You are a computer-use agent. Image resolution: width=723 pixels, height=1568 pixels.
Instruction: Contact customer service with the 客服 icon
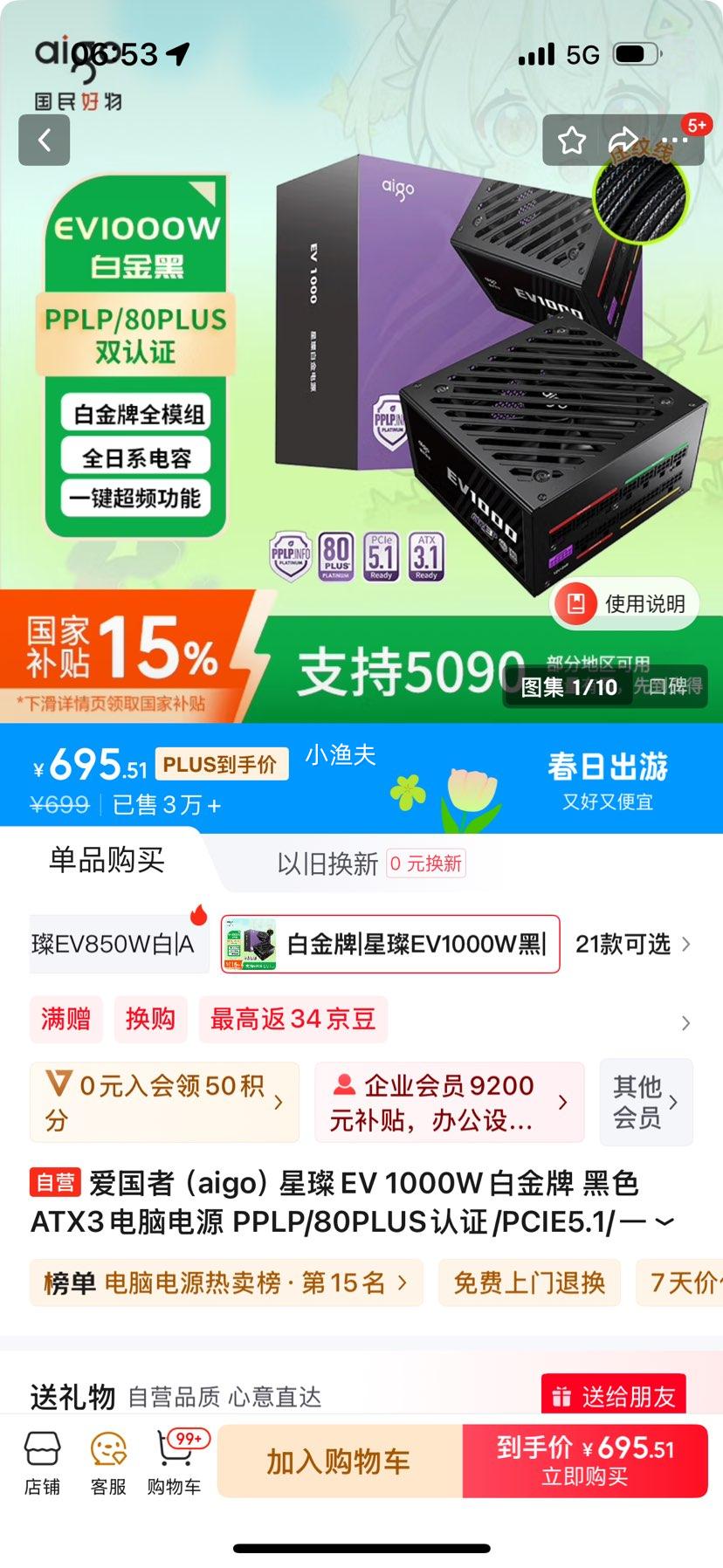107,1461
